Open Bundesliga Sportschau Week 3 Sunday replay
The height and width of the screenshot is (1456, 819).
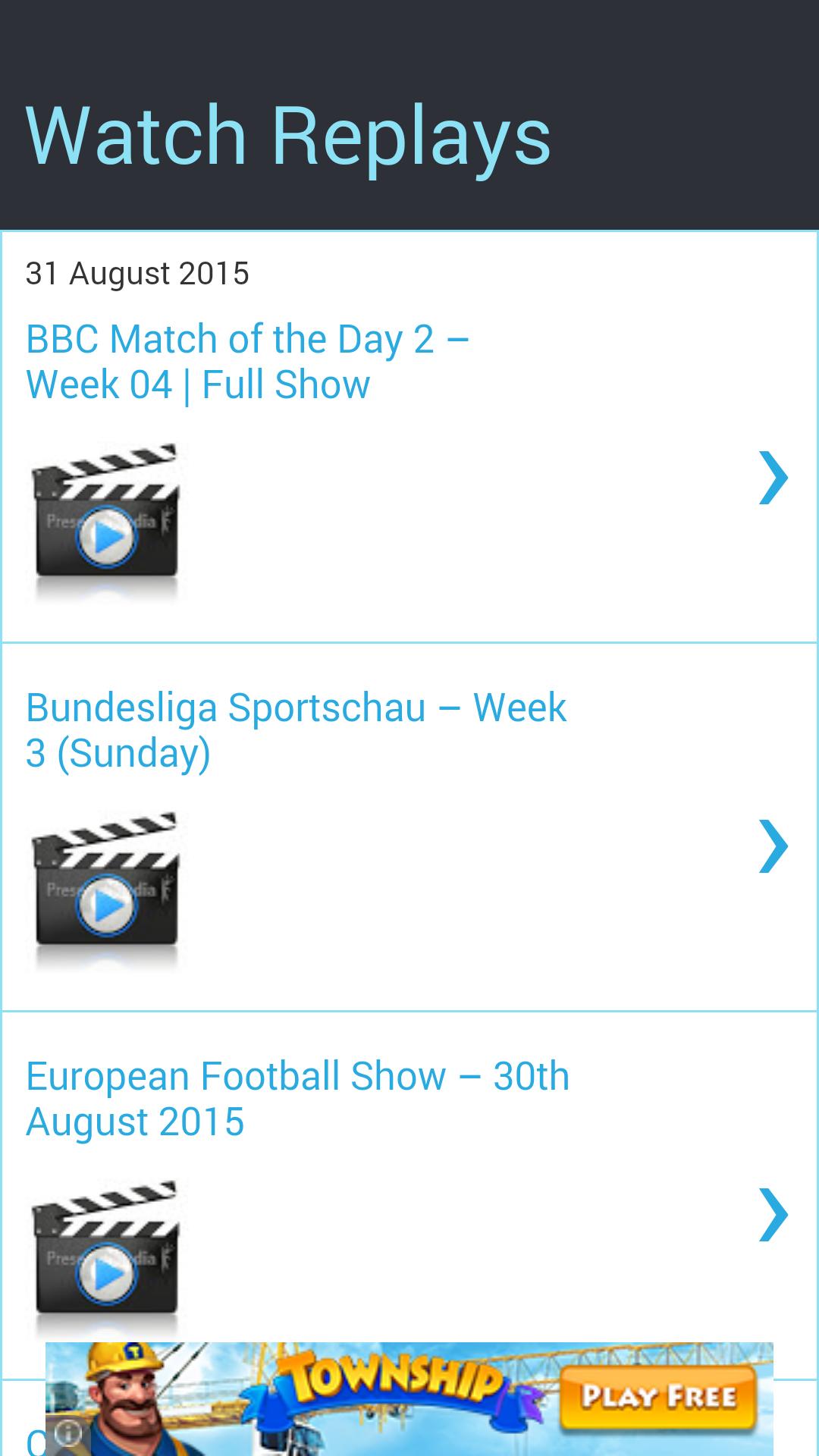pyautogui.click(x=295, y=729)
